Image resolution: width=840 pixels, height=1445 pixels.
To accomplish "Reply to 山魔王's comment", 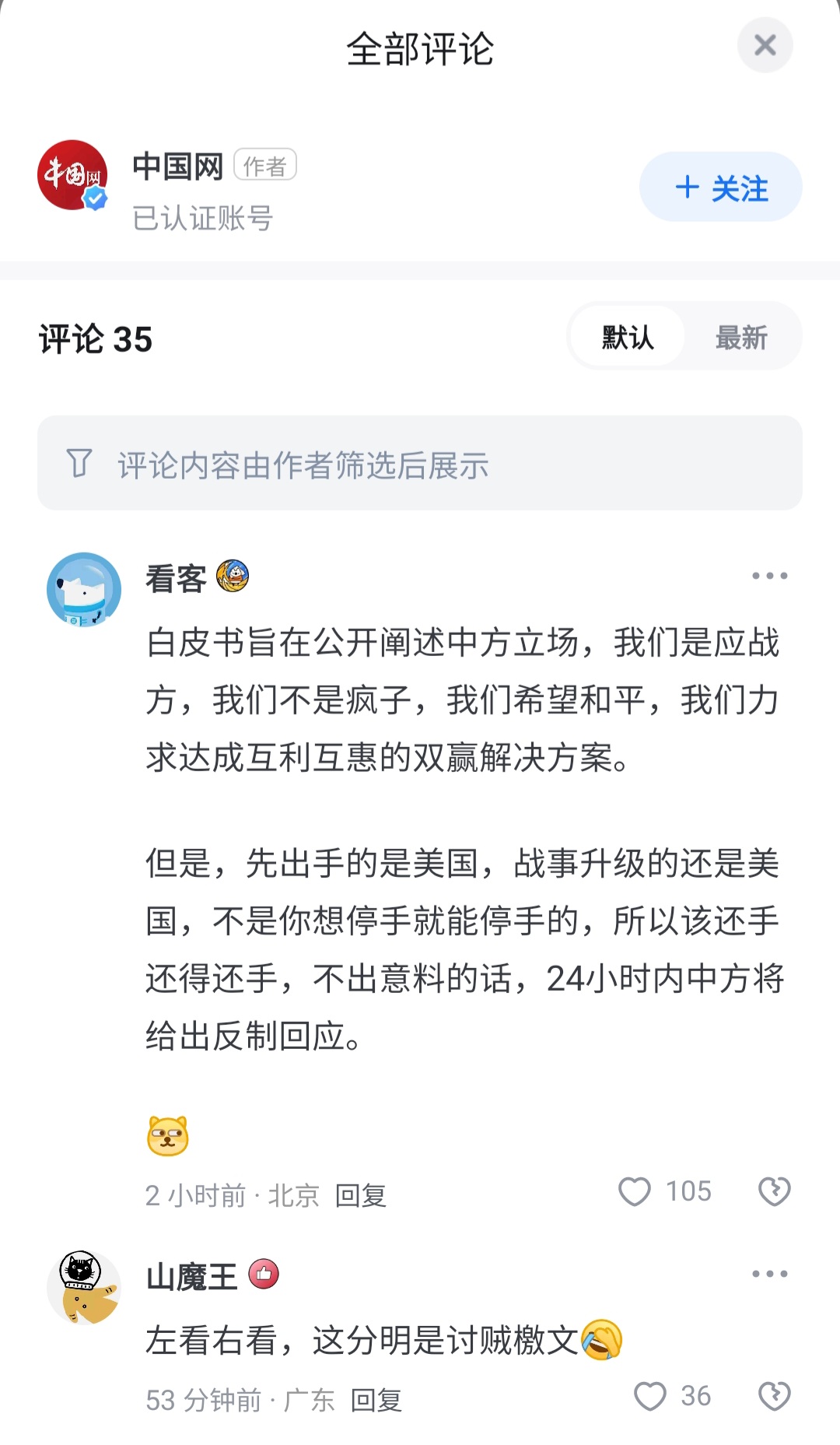I will coord(376,1399).
